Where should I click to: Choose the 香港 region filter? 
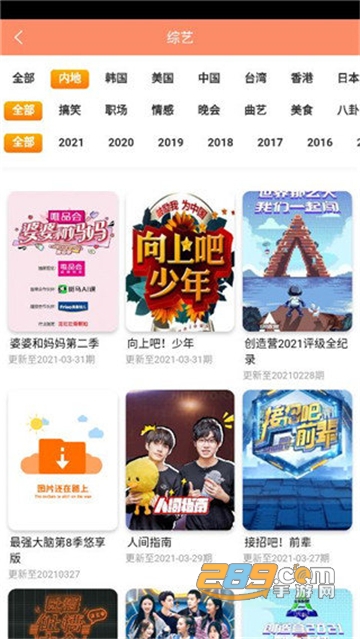pyautogui.click(x=302, y=78)
